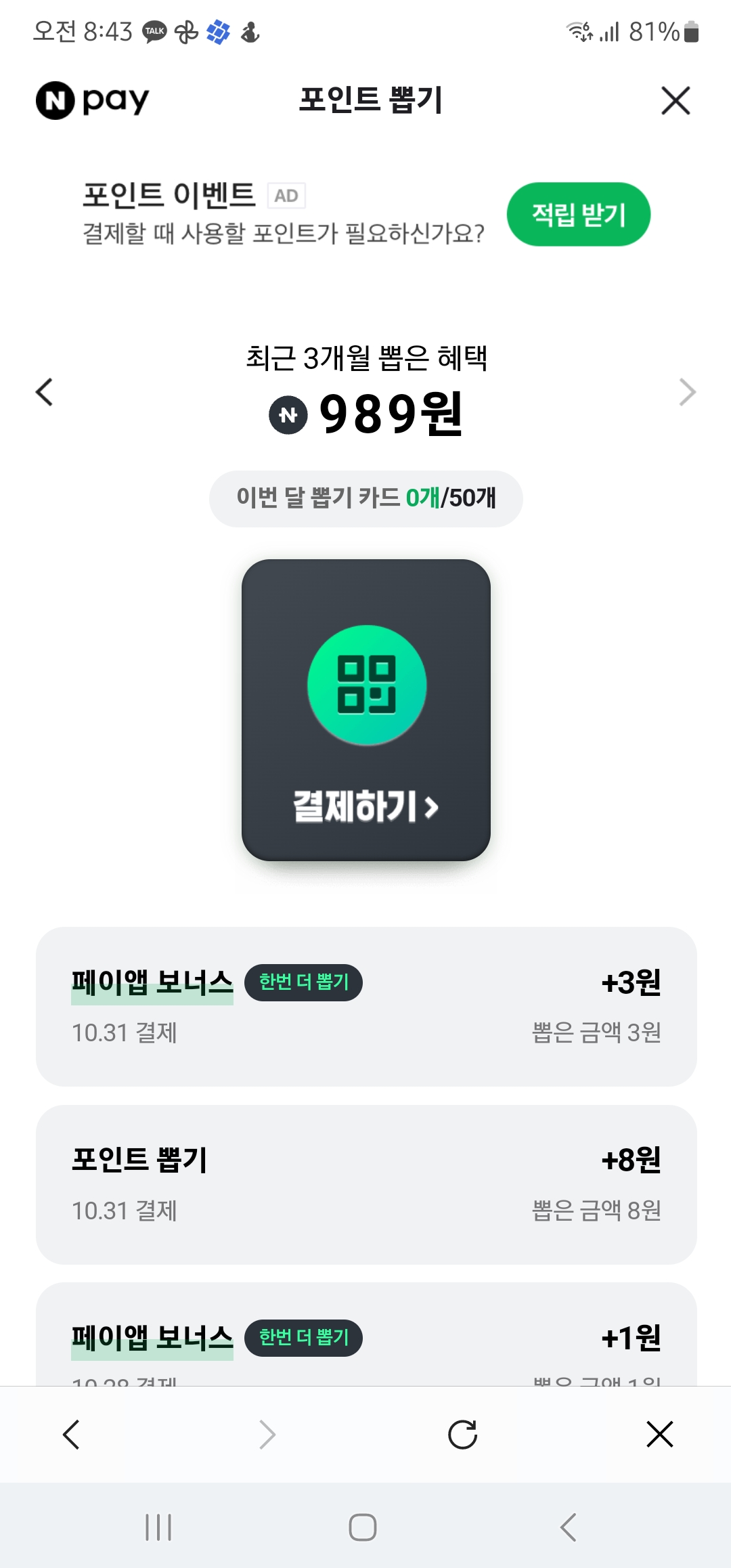Viewport: 731px width, 1568px height.
Task: Close the in-app browser with the bottom X
Action: pyautogui.click(x=659, y=1434)
